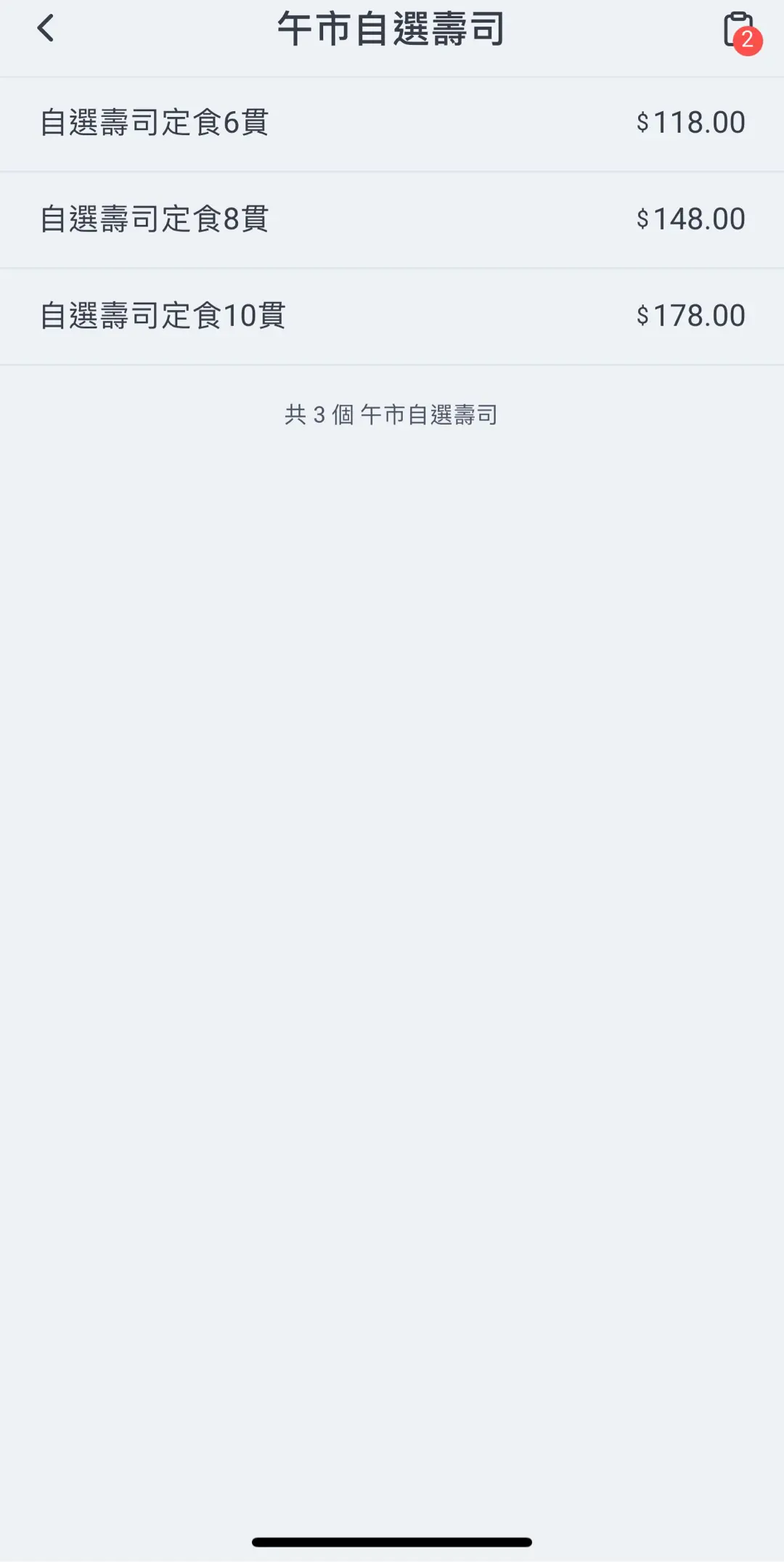Open 自選壽司定食10貫 priced $178.00
The height and width of the screenshot is (1562, 784).
392,317
